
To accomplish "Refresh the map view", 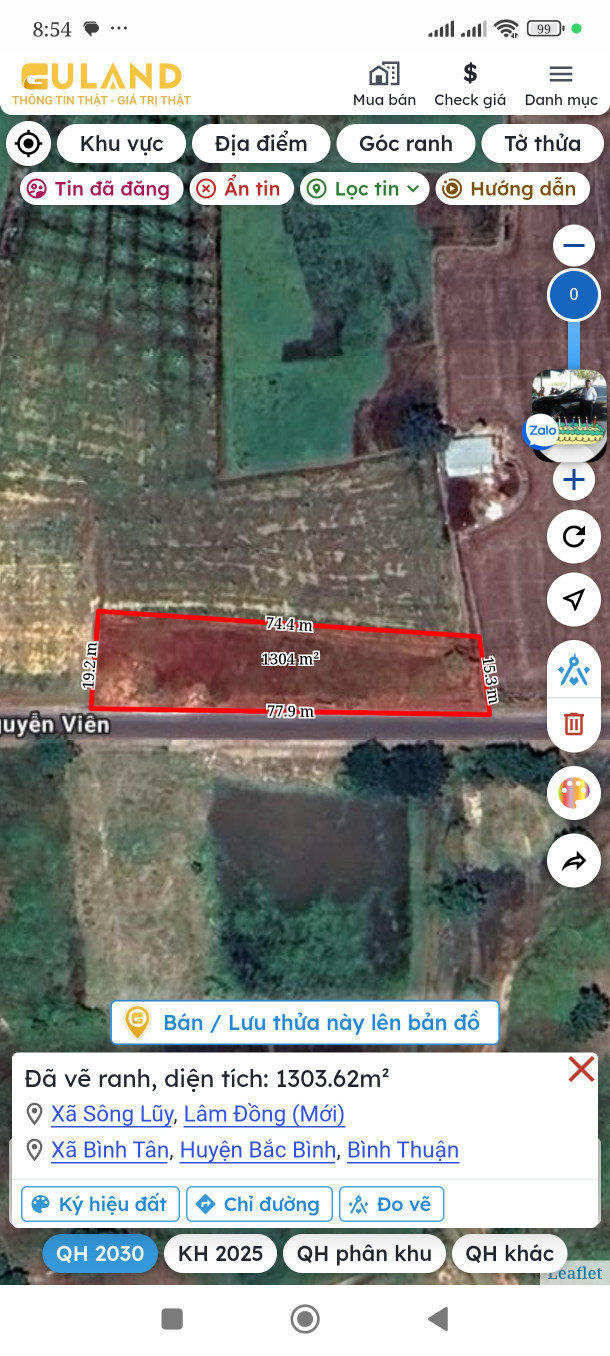I will (x=574, y=537).
